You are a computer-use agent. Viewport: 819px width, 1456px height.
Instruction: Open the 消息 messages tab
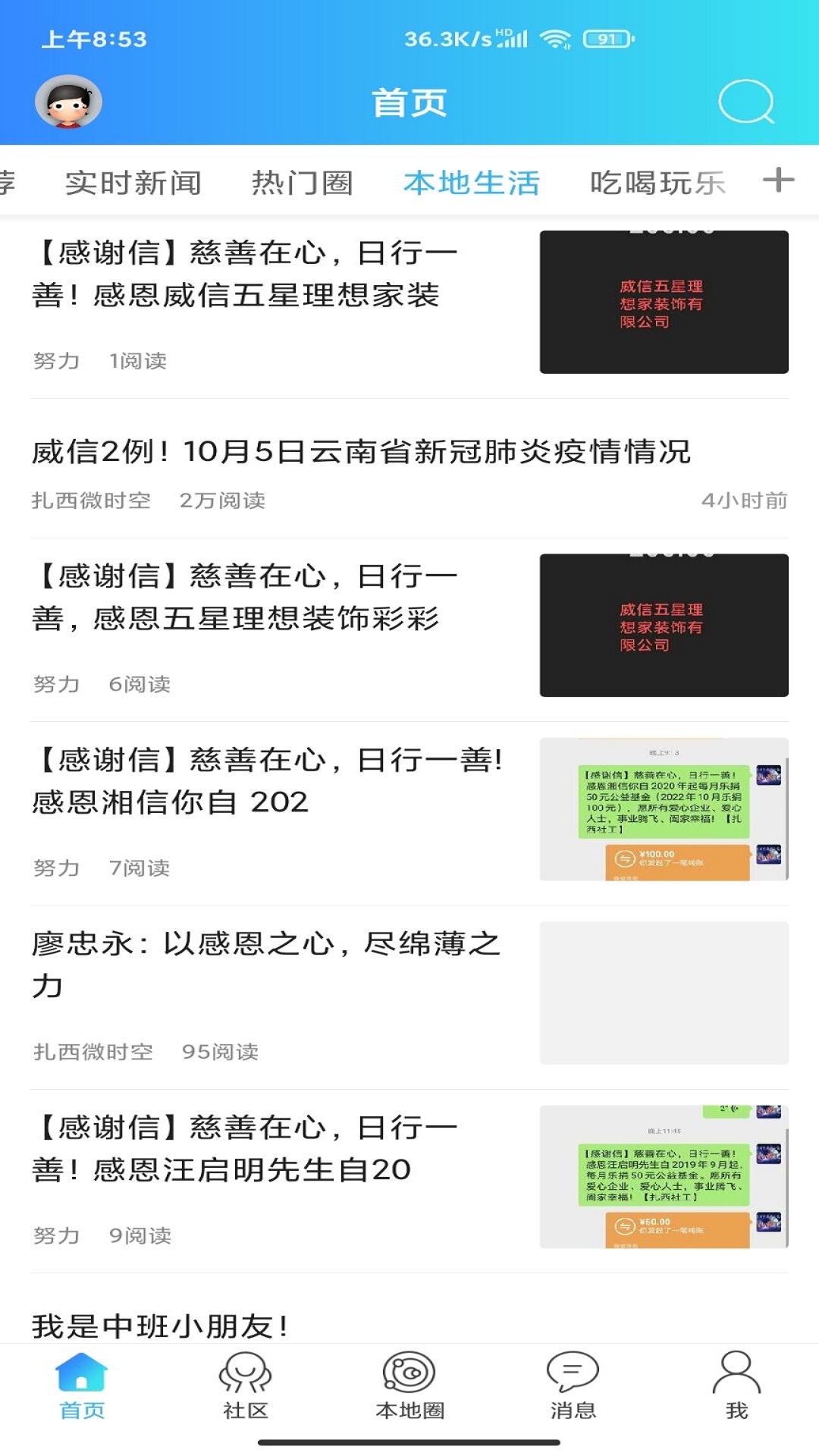[x=573, y=1386]
